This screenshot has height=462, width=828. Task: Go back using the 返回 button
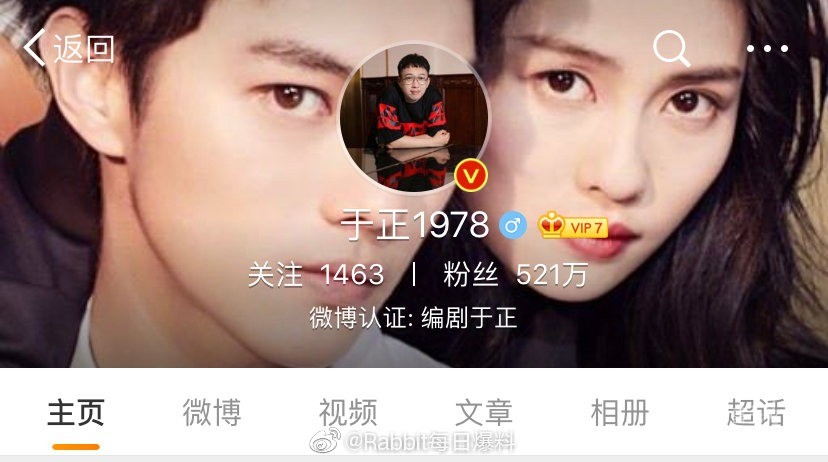[70, 48]
